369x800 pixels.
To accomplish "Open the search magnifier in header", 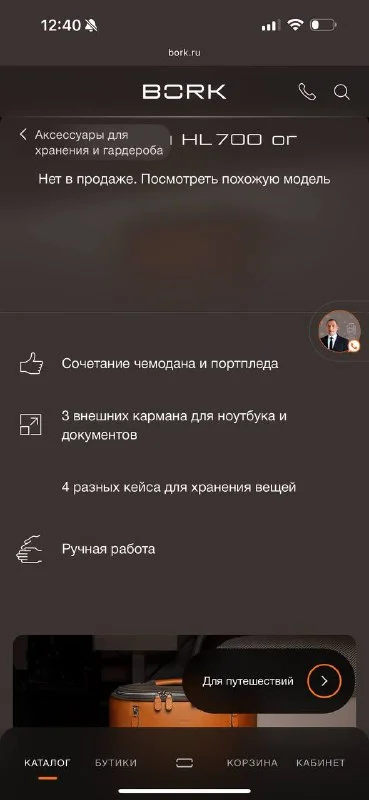I will click(341, 92).
